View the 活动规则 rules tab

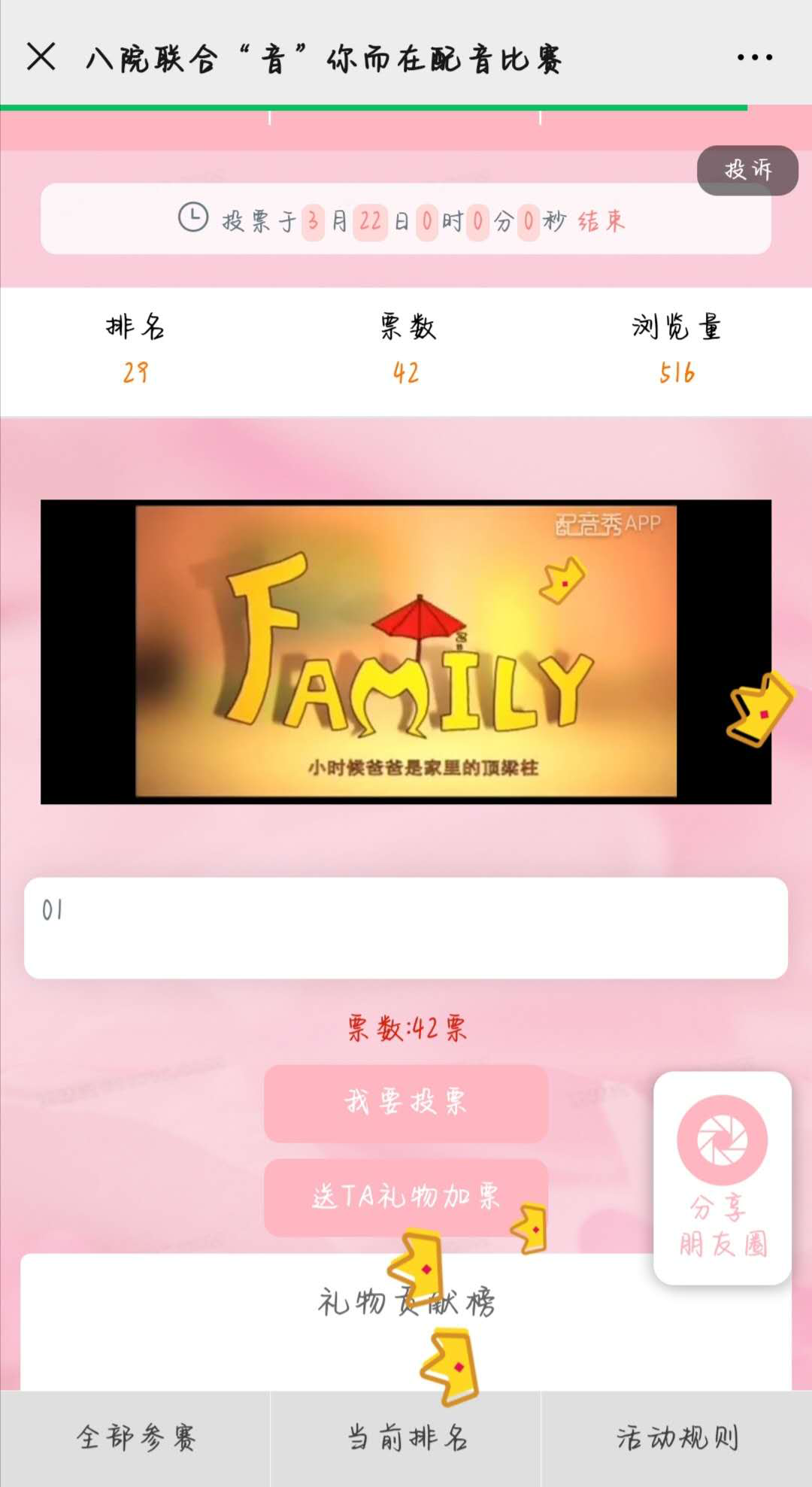(677, 1438)
